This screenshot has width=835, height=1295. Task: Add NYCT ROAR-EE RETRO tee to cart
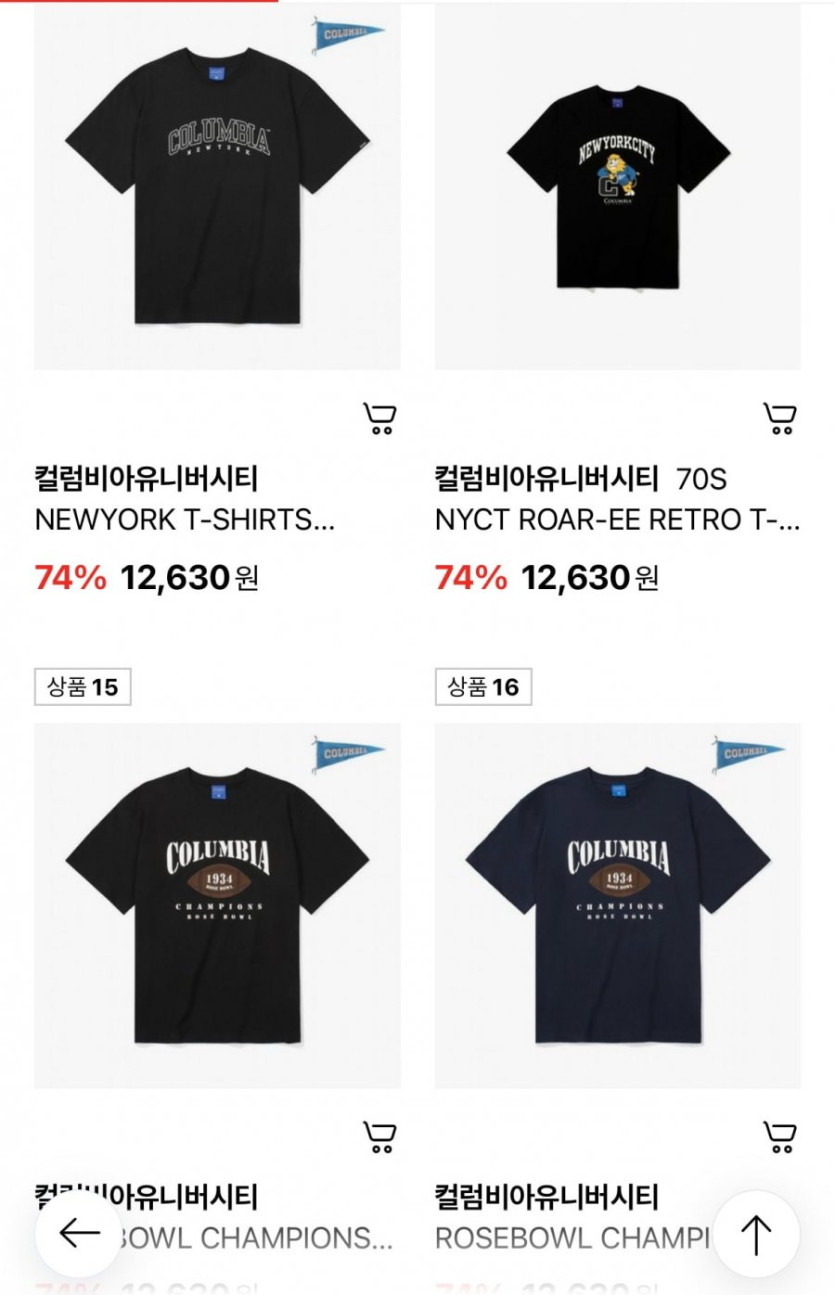pyautogui.click(x=779, y=418)
